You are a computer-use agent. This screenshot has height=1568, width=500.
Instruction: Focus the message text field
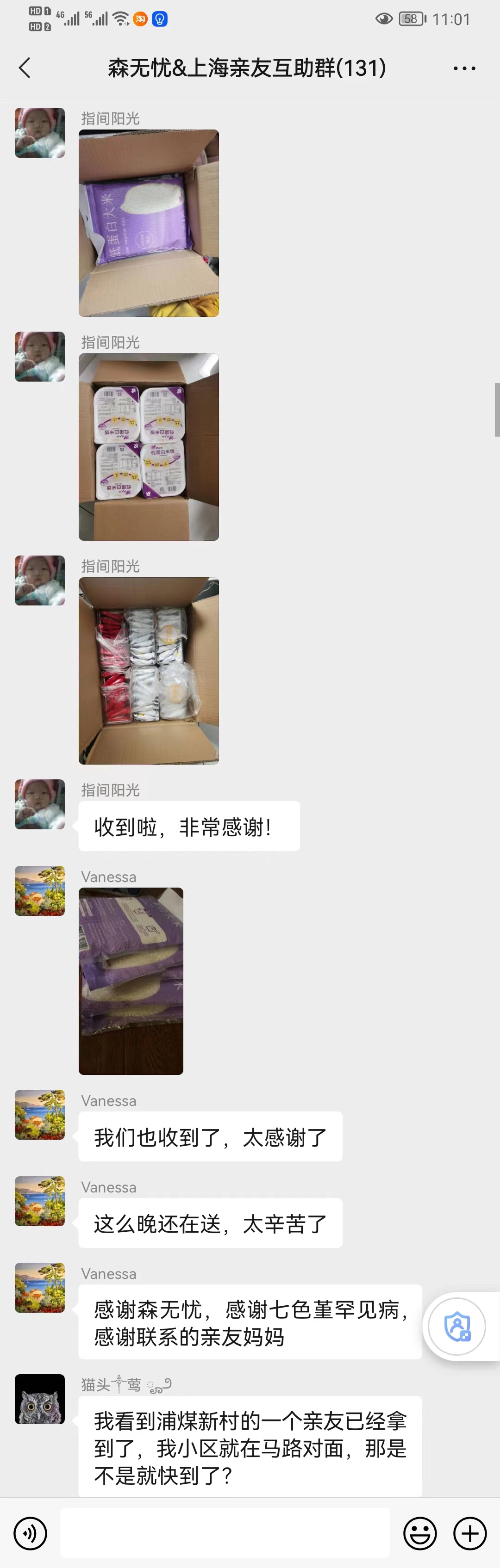pyautogui.click(x=225, y=1533)
